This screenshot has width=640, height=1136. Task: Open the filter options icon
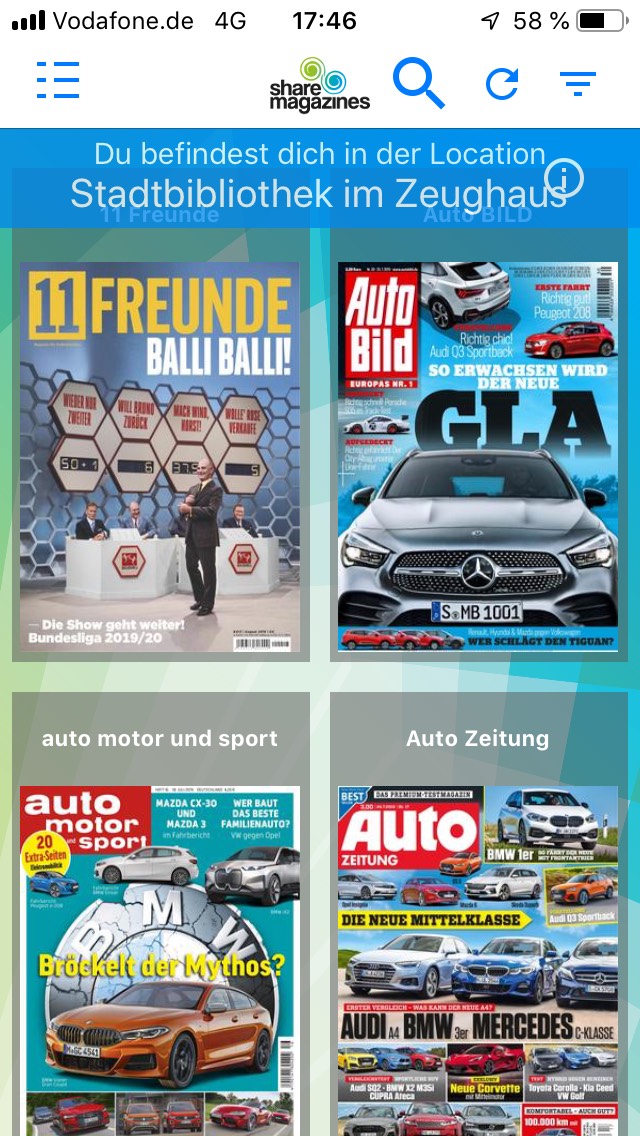[578, 84]
